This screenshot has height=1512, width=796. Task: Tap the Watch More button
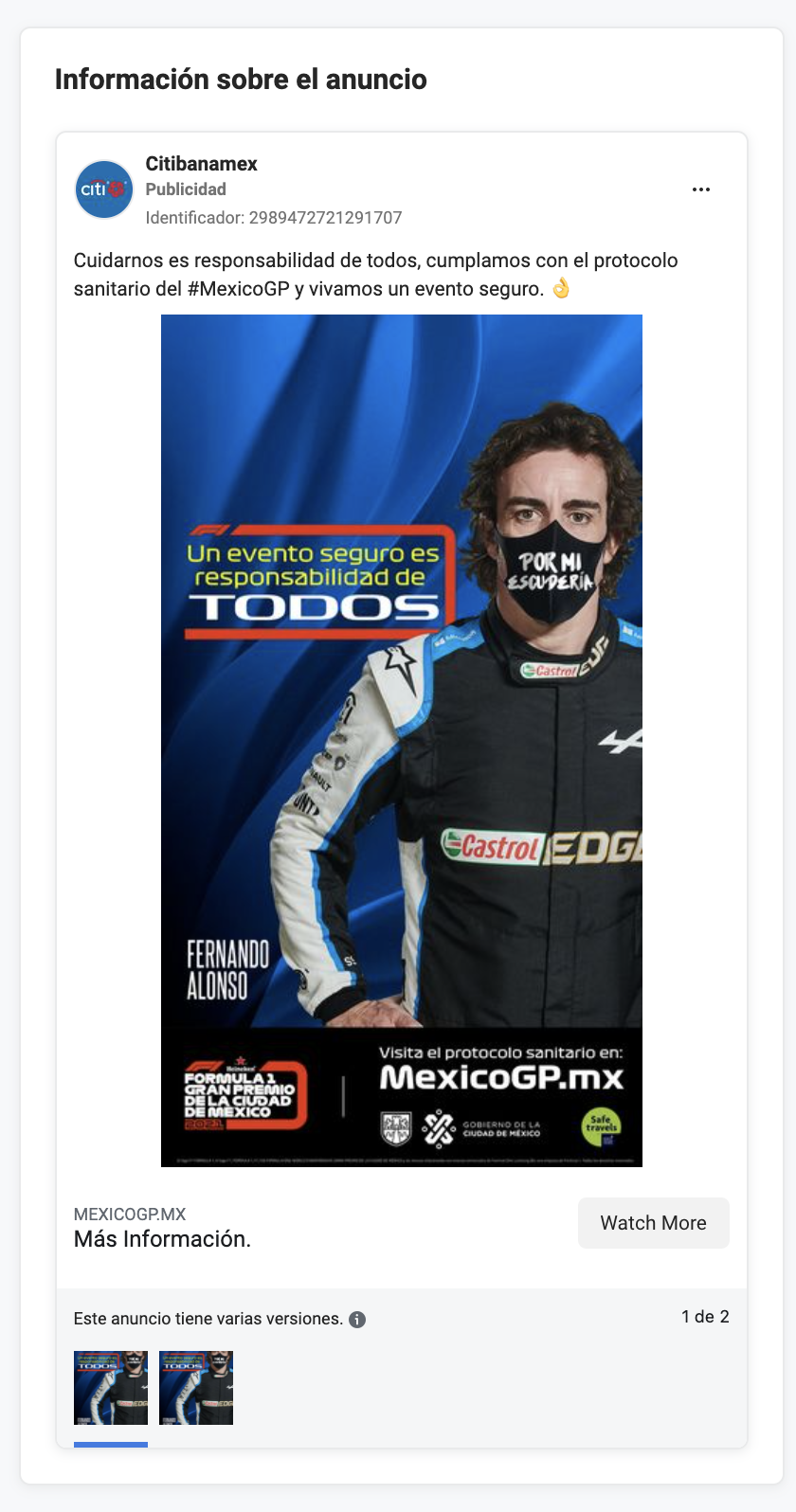[654, 1223]
